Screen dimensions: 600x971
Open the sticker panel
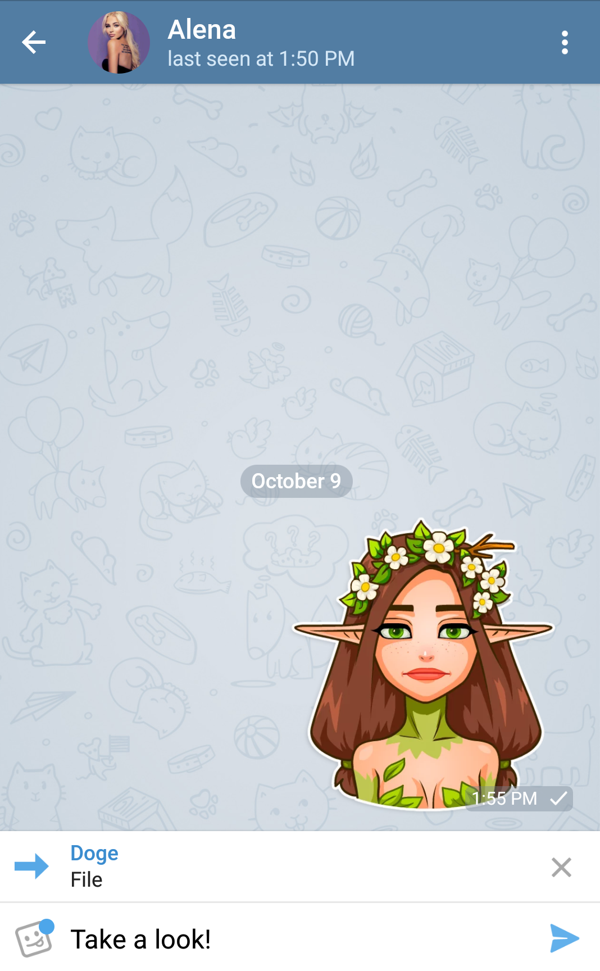click(x=34, y=938)
